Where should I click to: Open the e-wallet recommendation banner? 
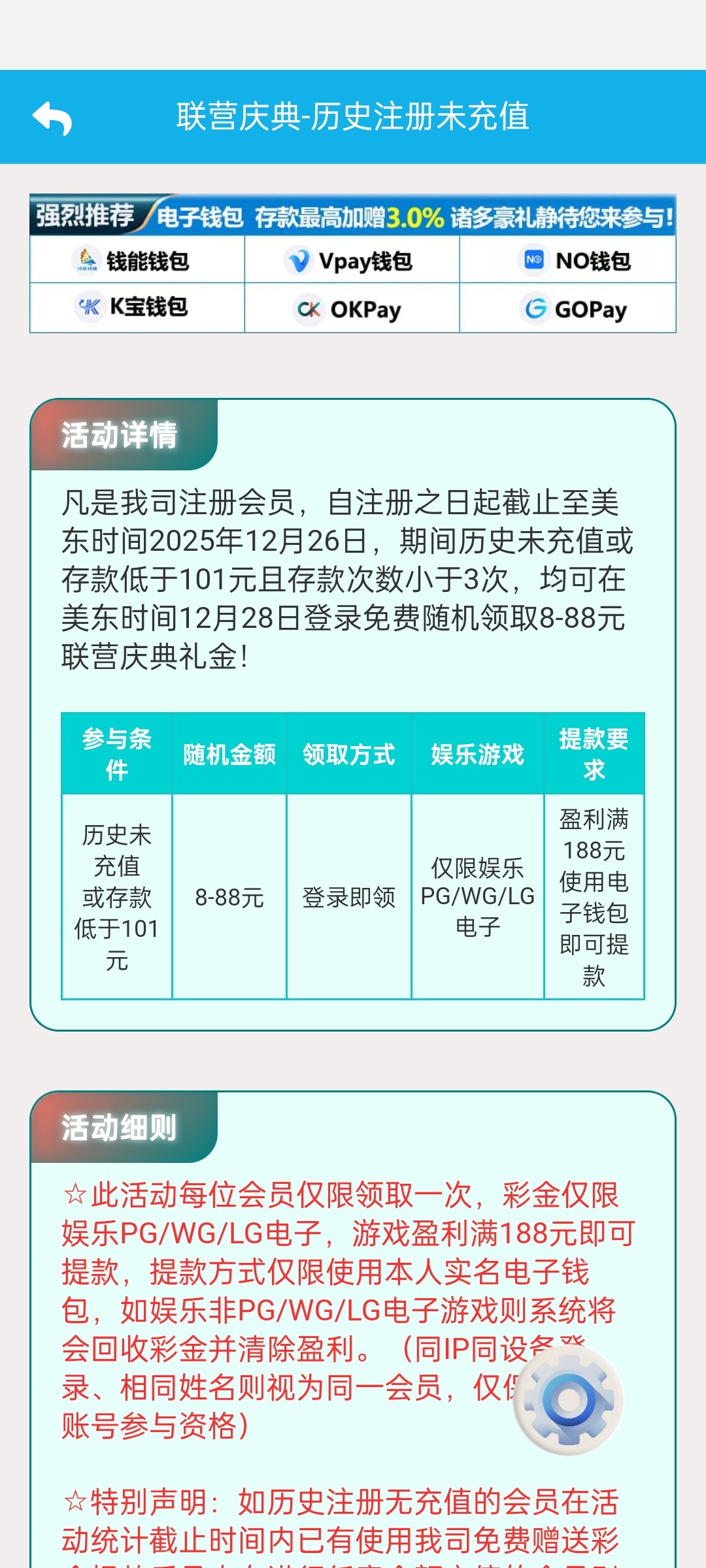coord(353,263)
